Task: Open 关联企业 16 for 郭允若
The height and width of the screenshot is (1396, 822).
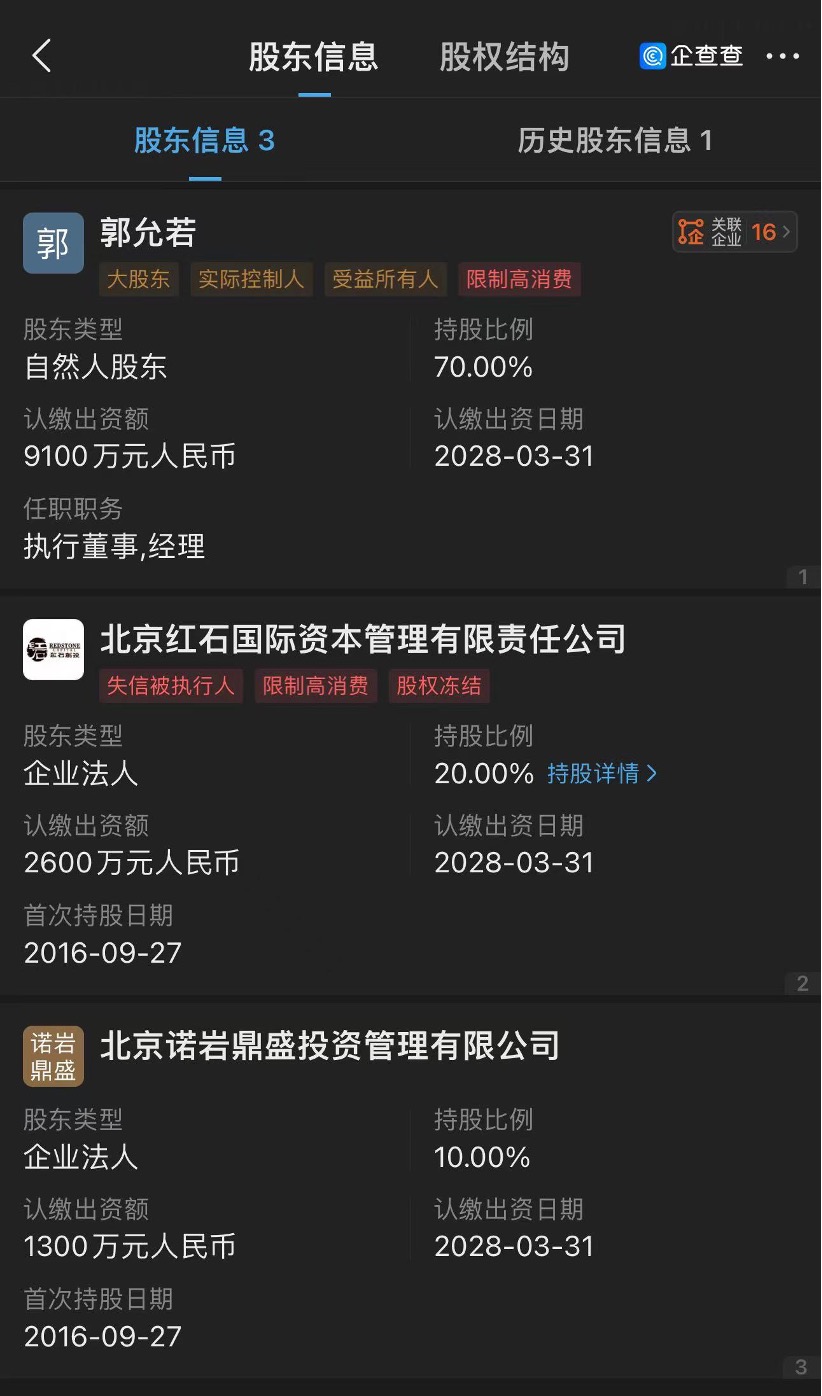Action: [734, 233]
